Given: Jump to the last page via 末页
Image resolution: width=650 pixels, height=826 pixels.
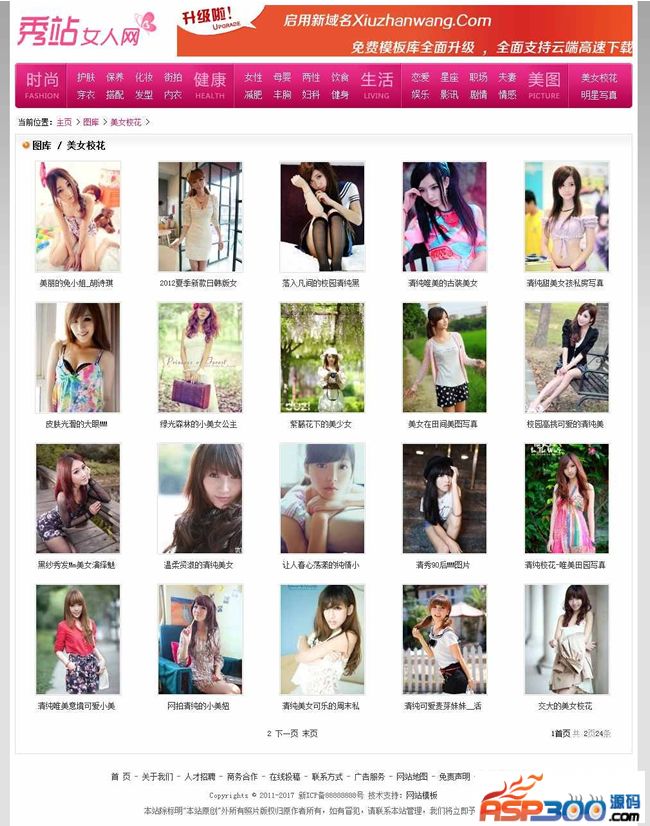Looking at the screenshot, I should click(310, 733).
